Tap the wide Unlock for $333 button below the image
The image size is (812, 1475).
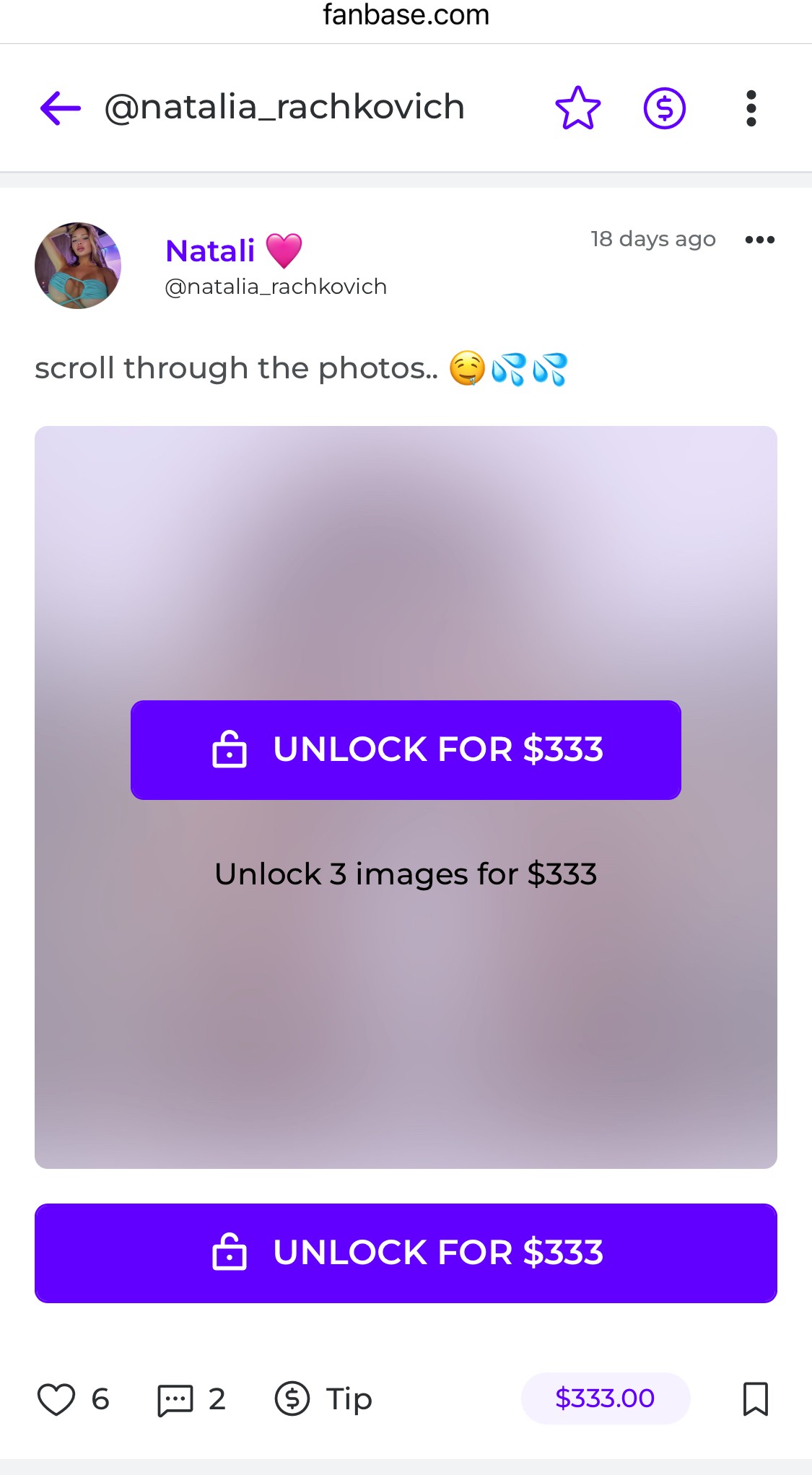click(406, 1253)
